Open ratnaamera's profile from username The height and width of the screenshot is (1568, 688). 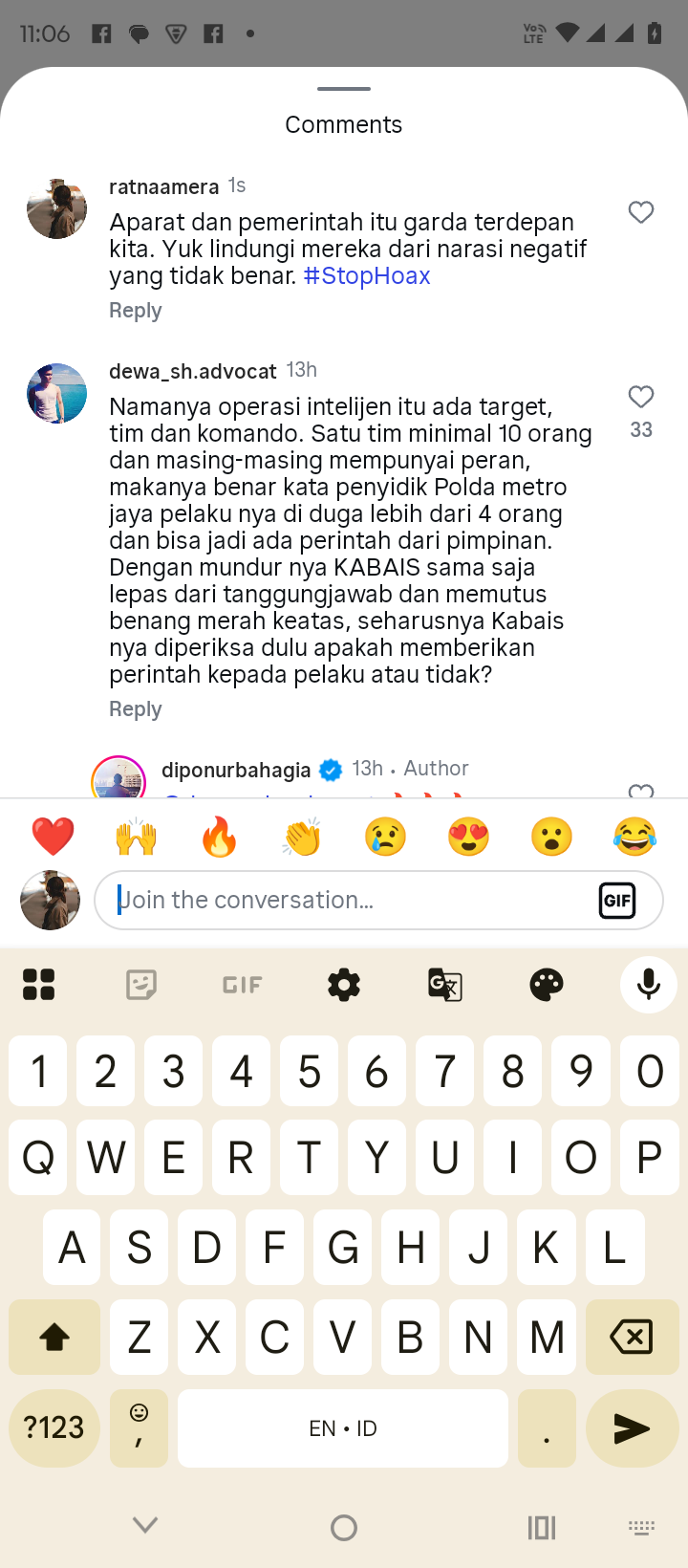tap(163, 186)
